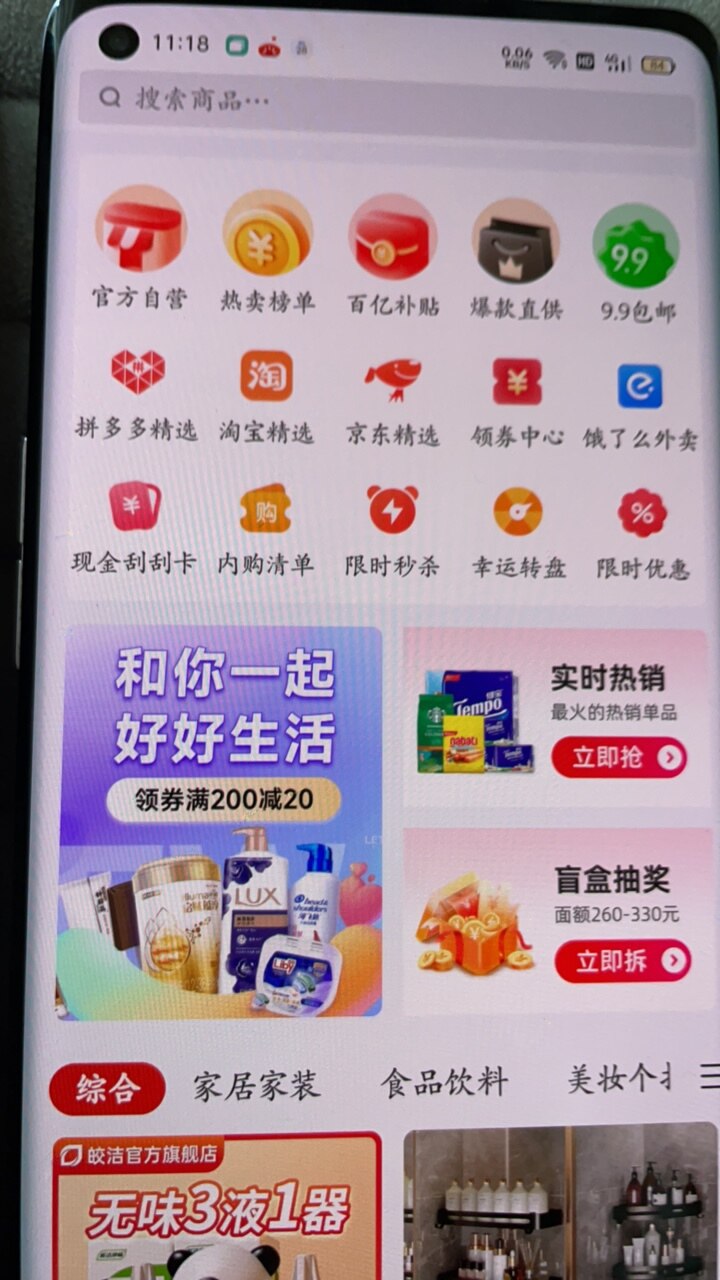Open the 领券满200减20 banner
This screenshot has width=720, height=1280.
point(221,822)
